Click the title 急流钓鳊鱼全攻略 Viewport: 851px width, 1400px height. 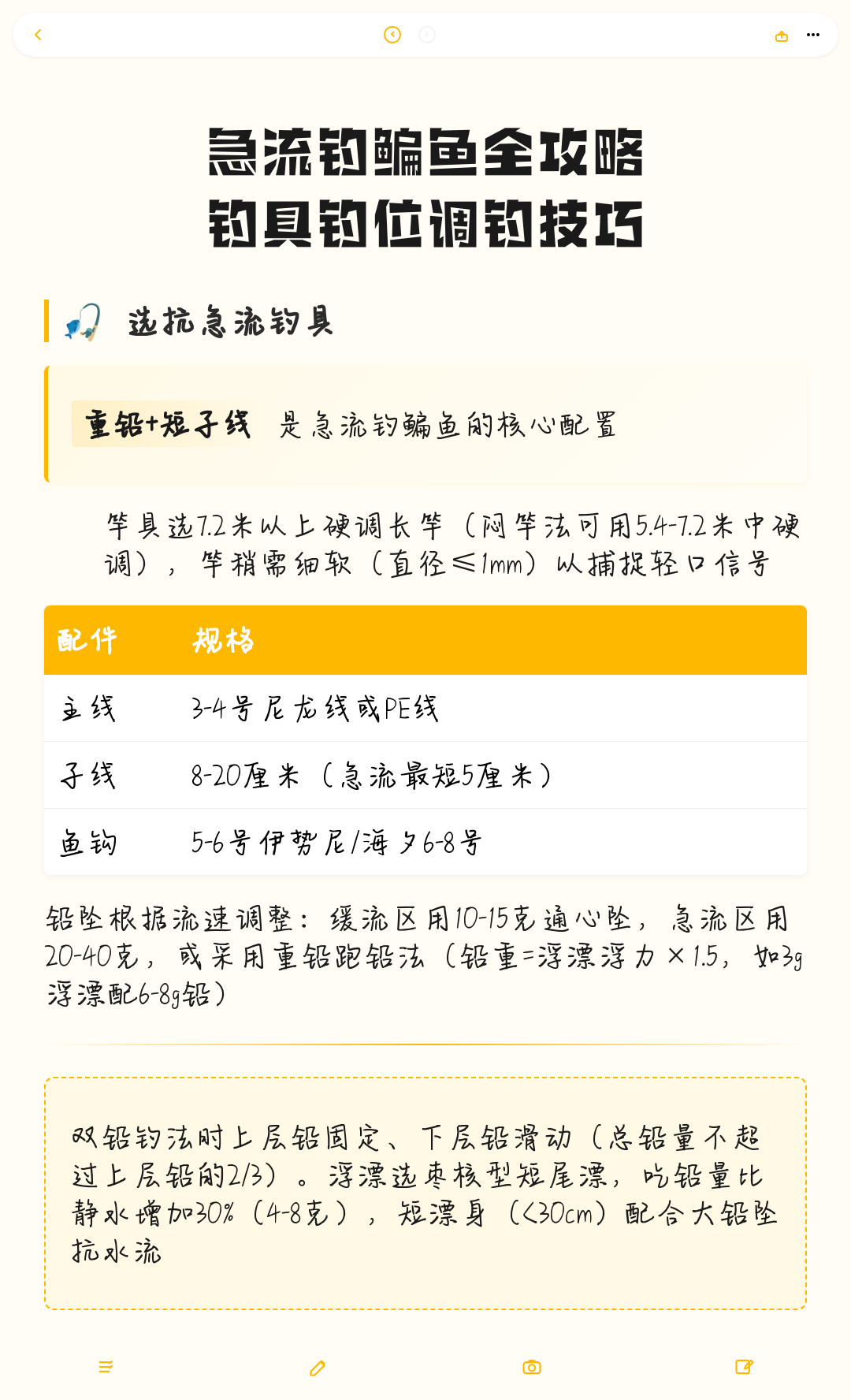pos(425,157)
